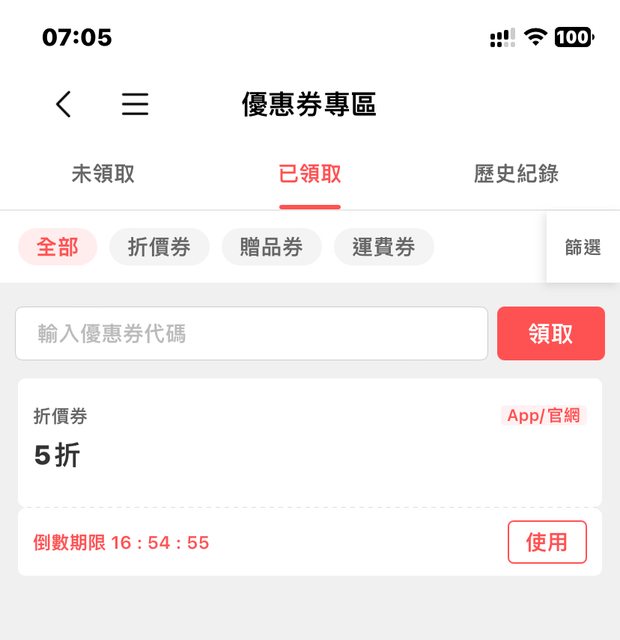The width and height of the screenshot is (620, 640).
Task: Go back with the arrow icon
Action: 63,104
